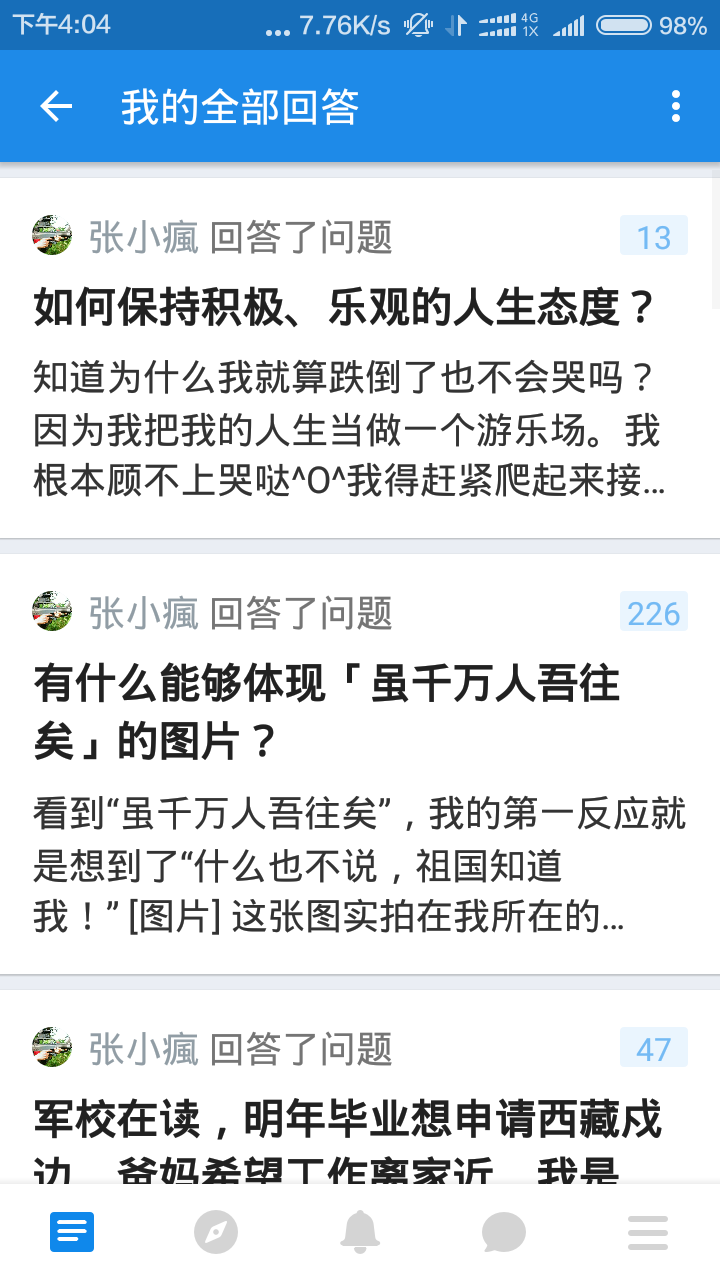This screenshot has height=1280, width=720.
Task: Open the compass explore icon
Action: 216,1231
